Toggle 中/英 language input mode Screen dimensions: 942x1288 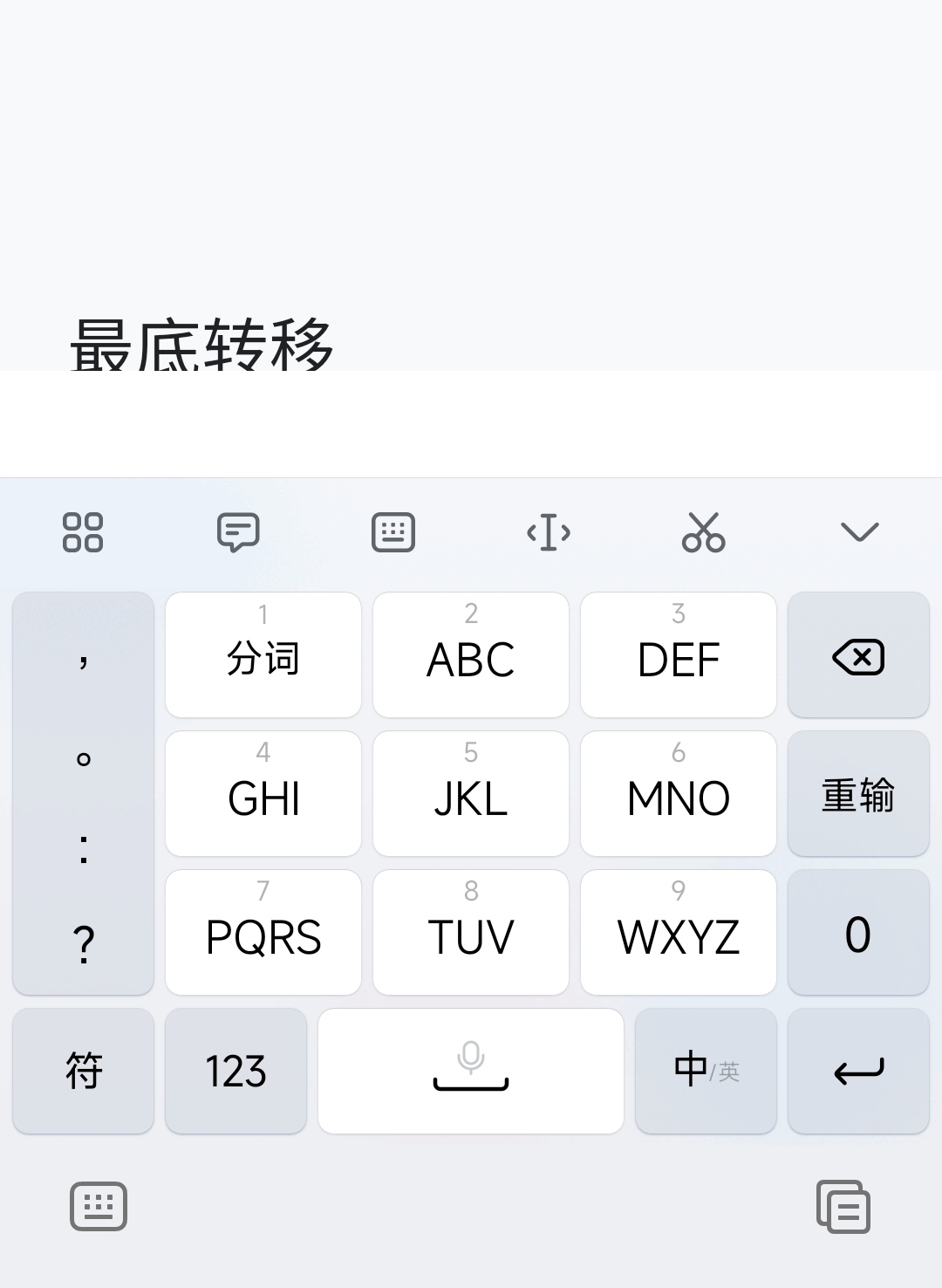706,1071
